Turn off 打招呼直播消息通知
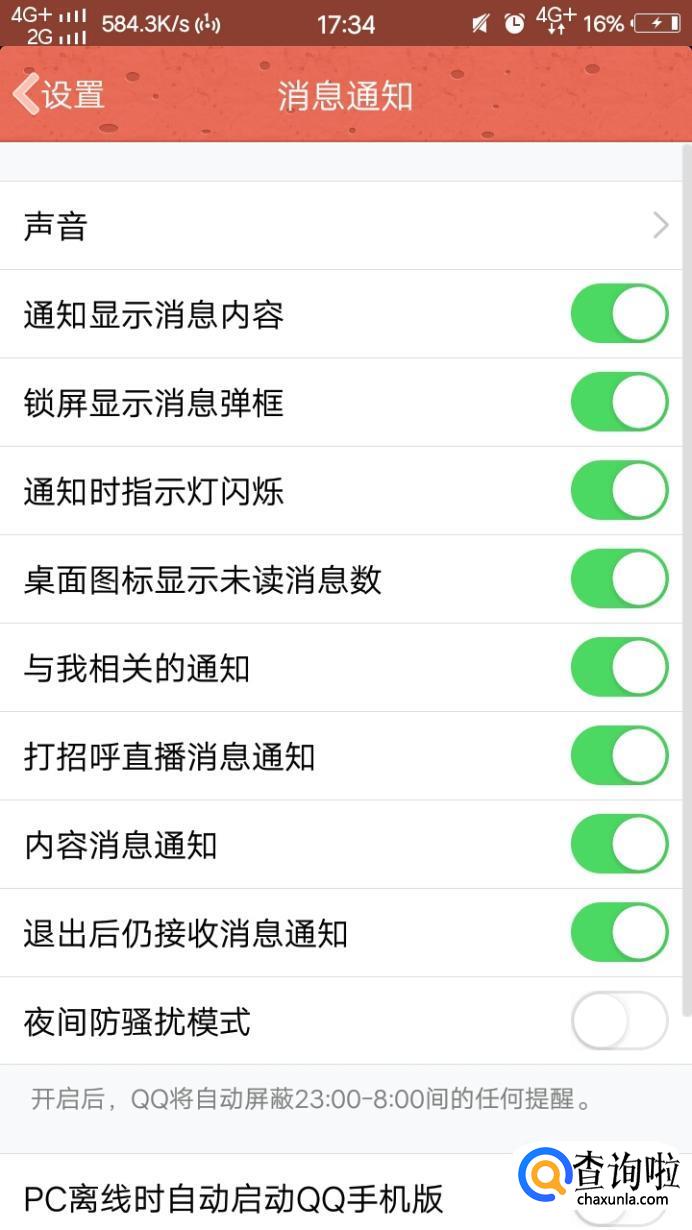Screen dimensions: 692x1230 point(619,756)
